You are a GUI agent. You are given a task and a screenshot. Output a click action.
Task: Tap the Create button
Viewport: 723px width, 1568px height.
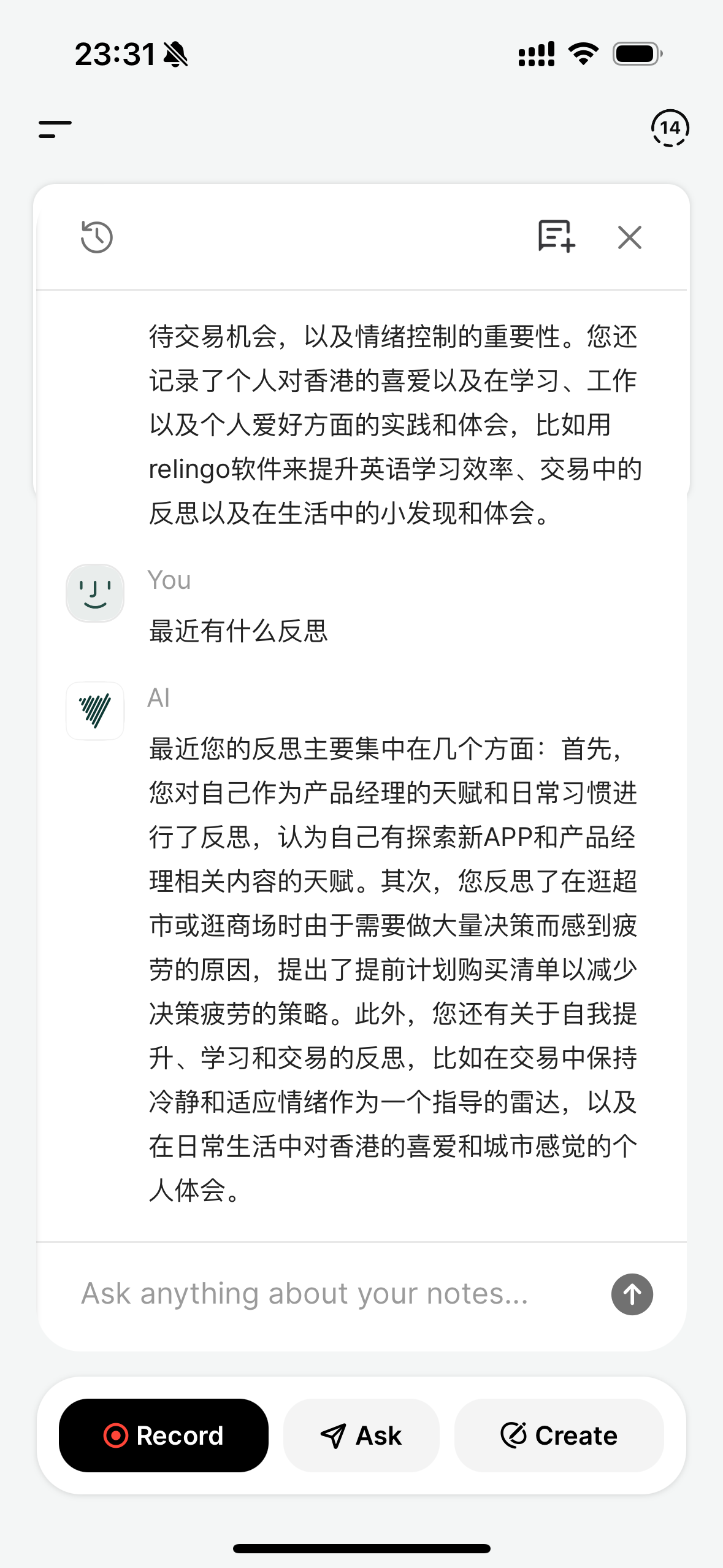[x=559, y=1435]
